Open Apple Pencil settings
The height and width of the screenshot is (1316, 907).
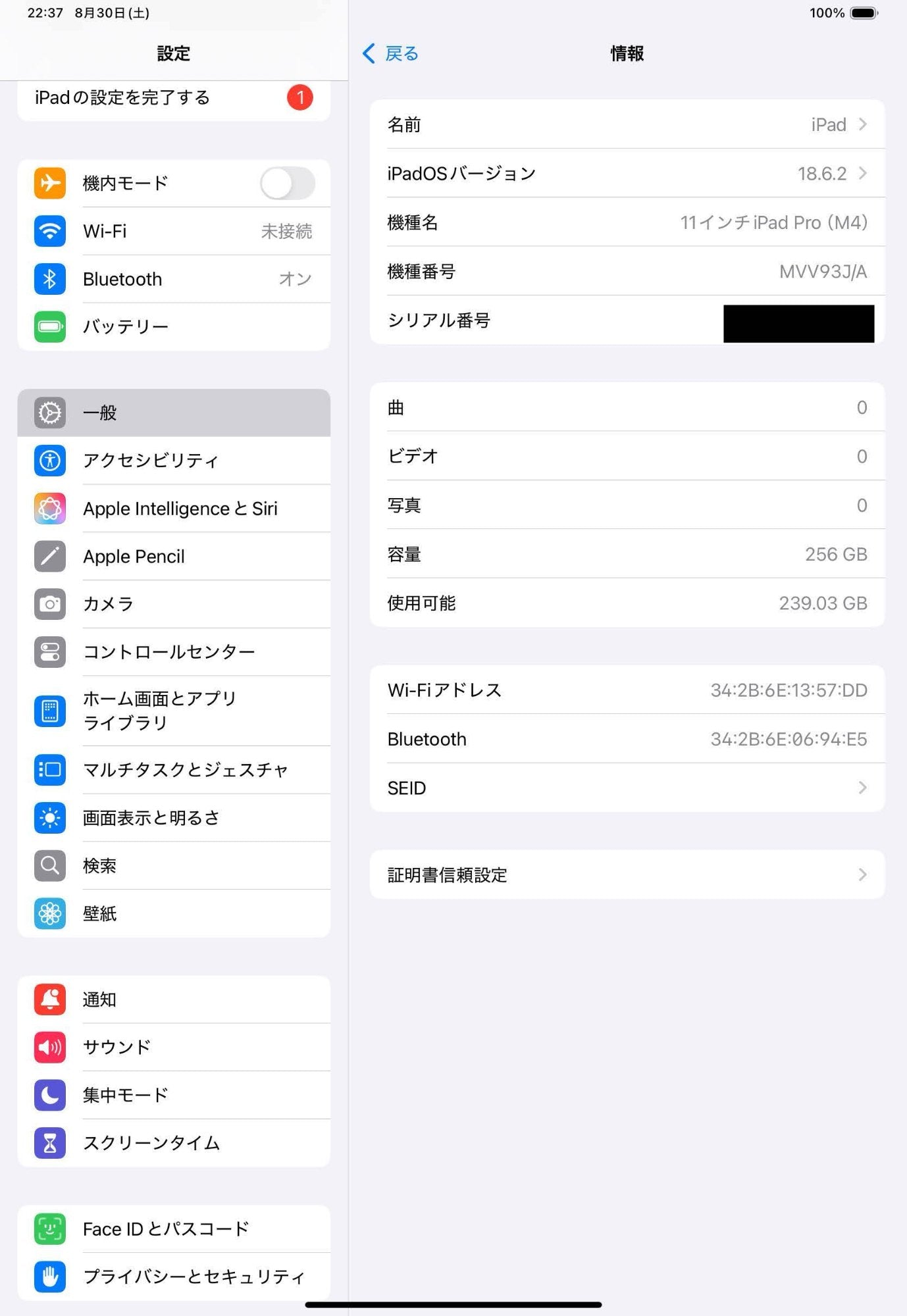click(x=174, y=557)
